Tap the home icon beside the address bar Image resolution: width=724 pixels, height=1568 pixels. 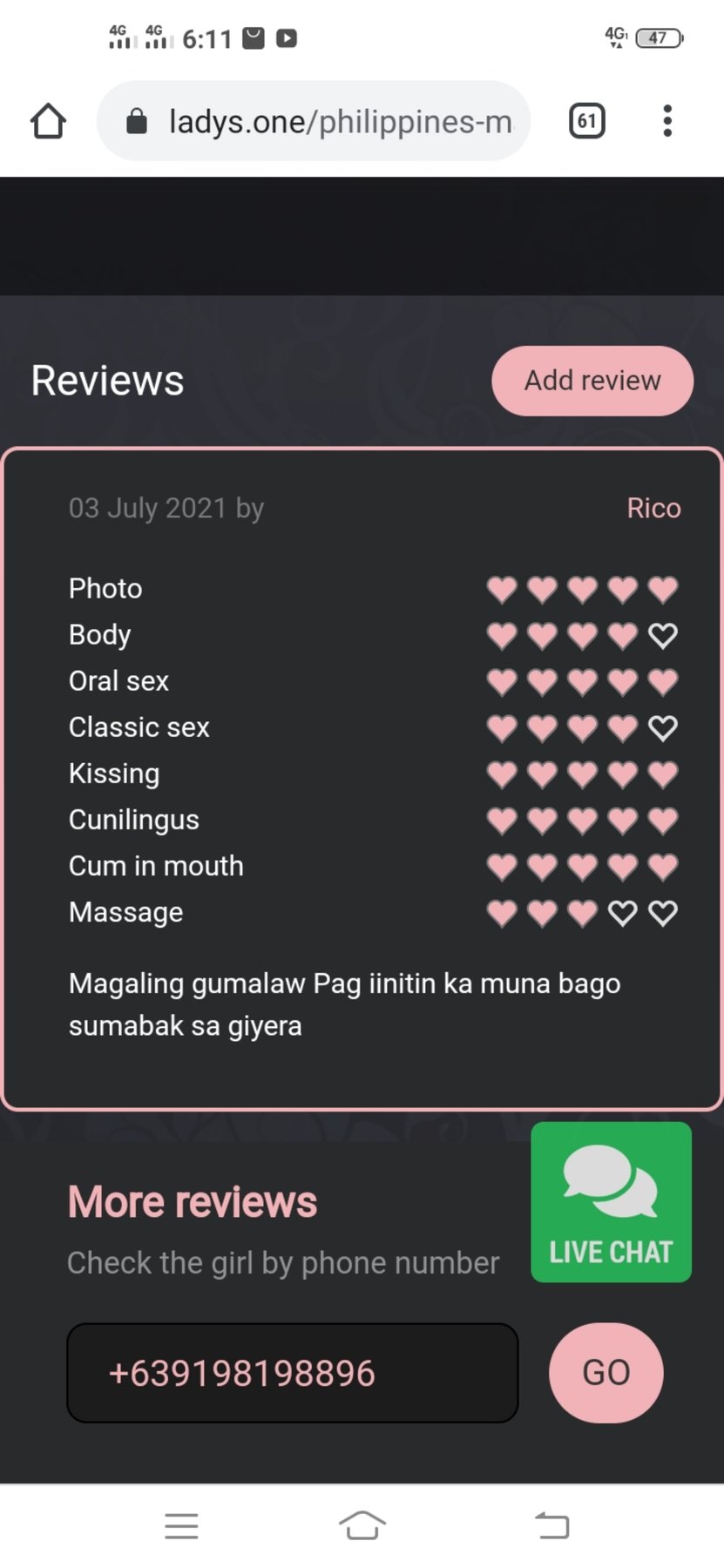[48, 120]
